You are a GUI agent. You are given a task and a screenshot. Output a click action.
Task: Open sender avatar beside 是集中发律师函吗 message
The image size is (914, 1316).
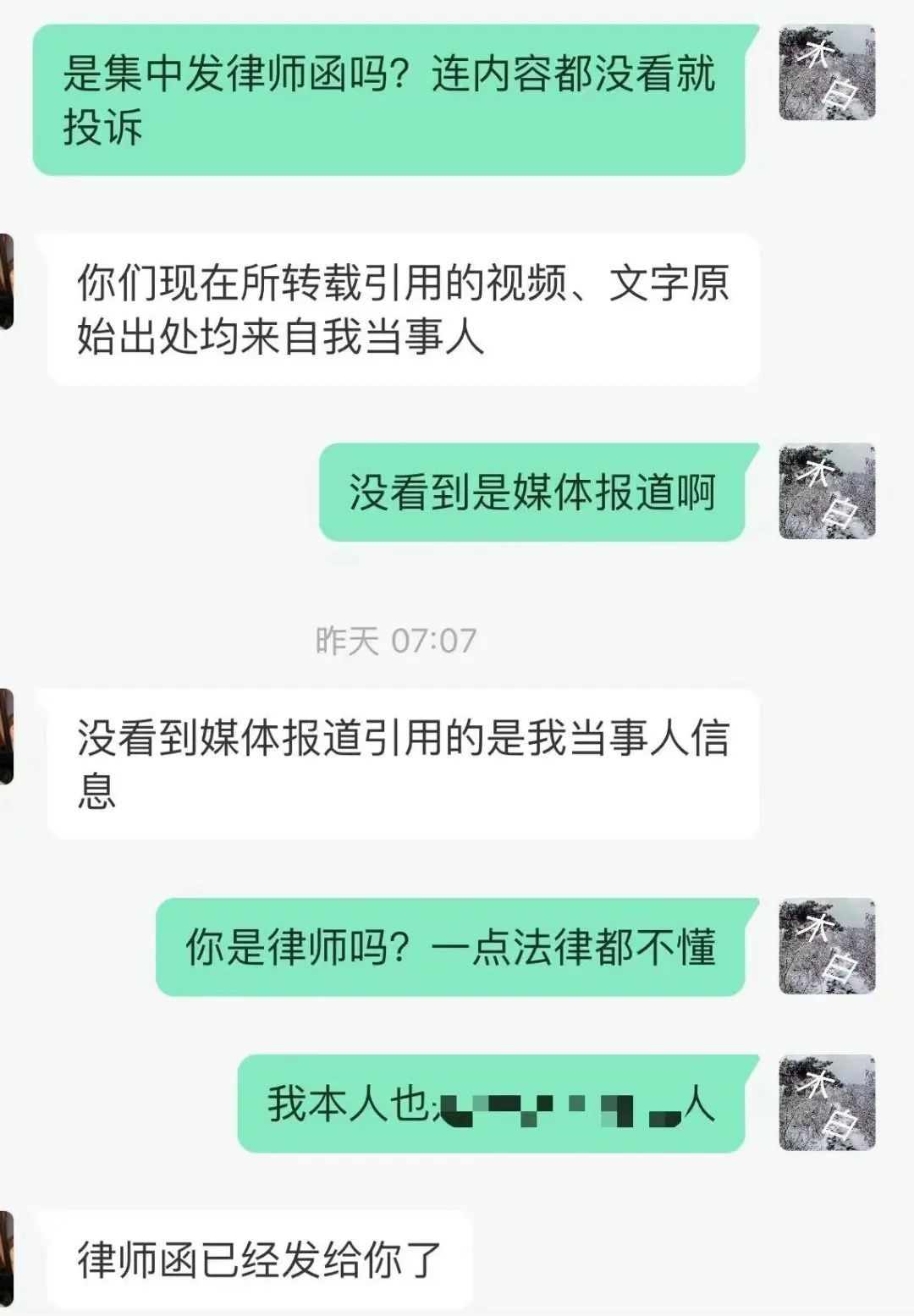coord(826,73)
